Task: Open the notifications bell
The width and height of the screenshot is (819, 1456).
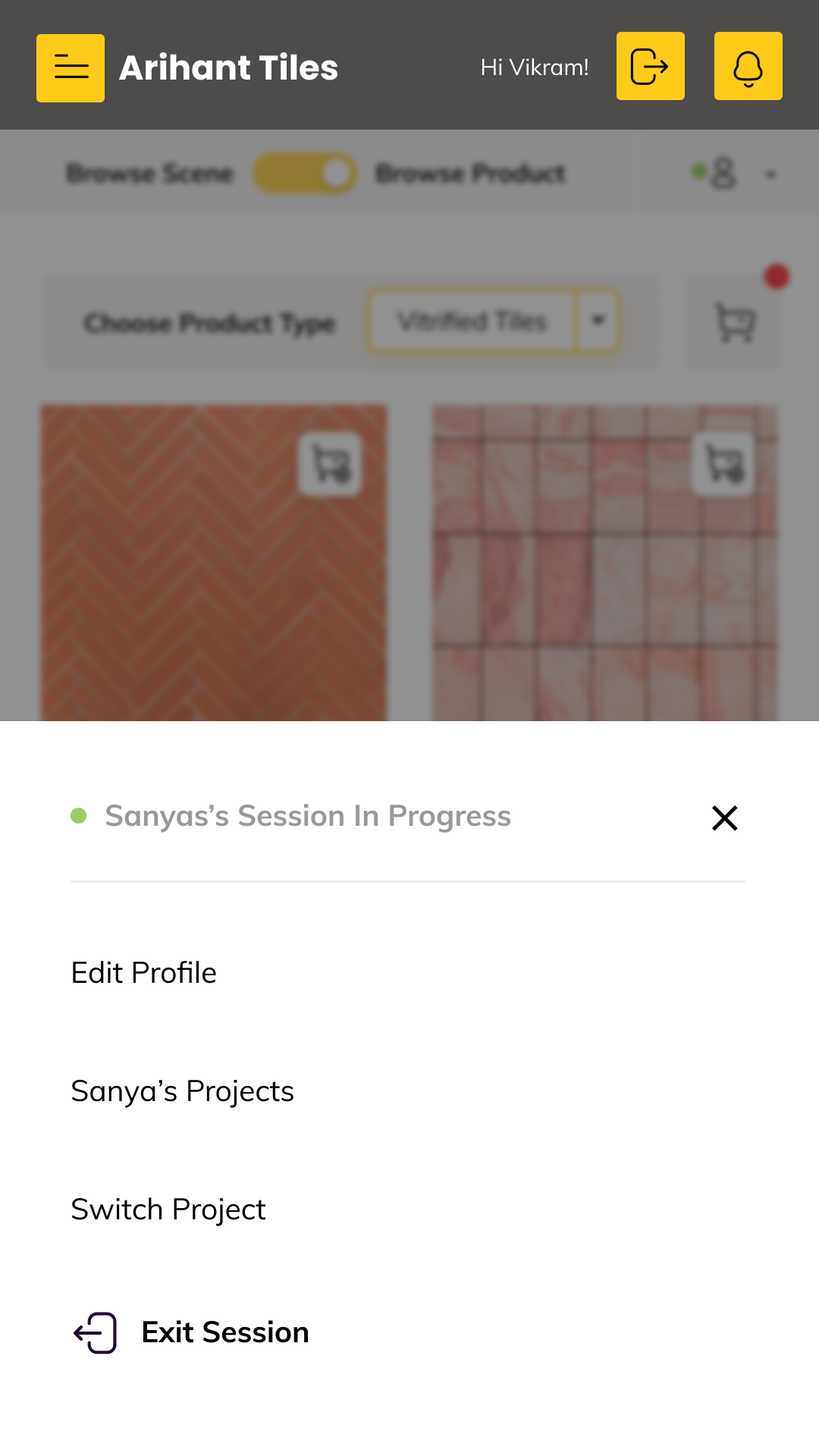Action: coord(748,66)
